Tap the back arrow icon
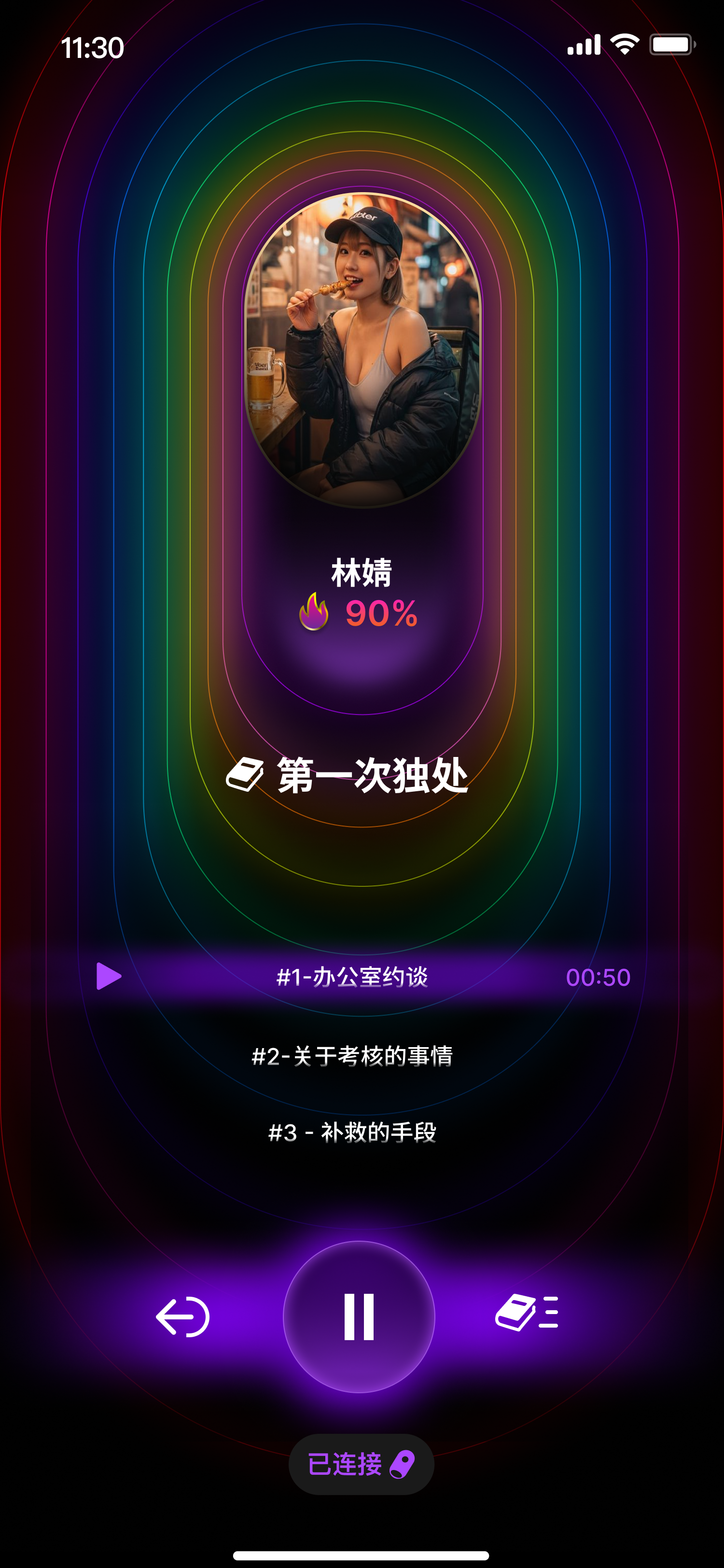Viewport: 724px width, 1568px height. coord(182,1316)
